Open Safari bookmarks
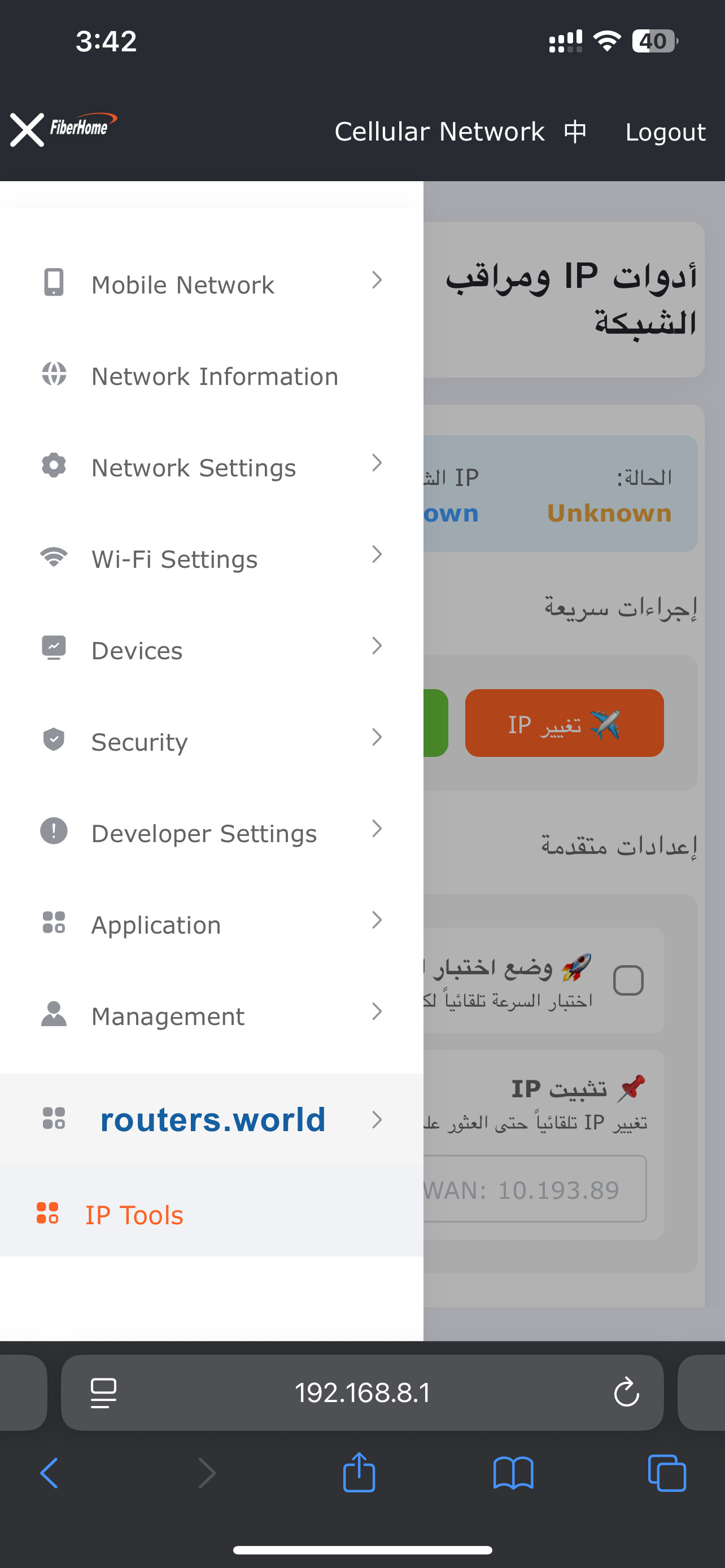 pos(513,1473)
